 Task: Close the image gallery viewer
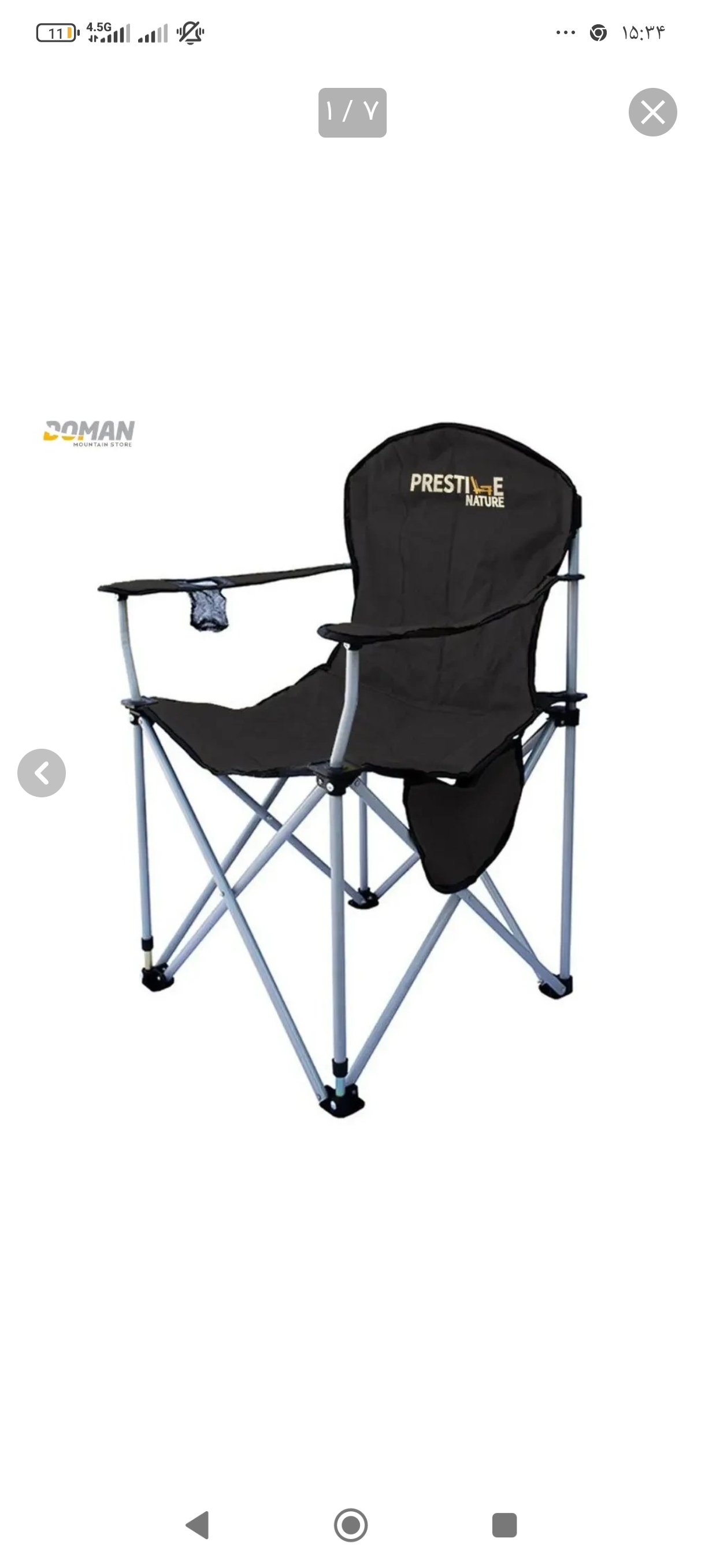[x=652, y=112]
